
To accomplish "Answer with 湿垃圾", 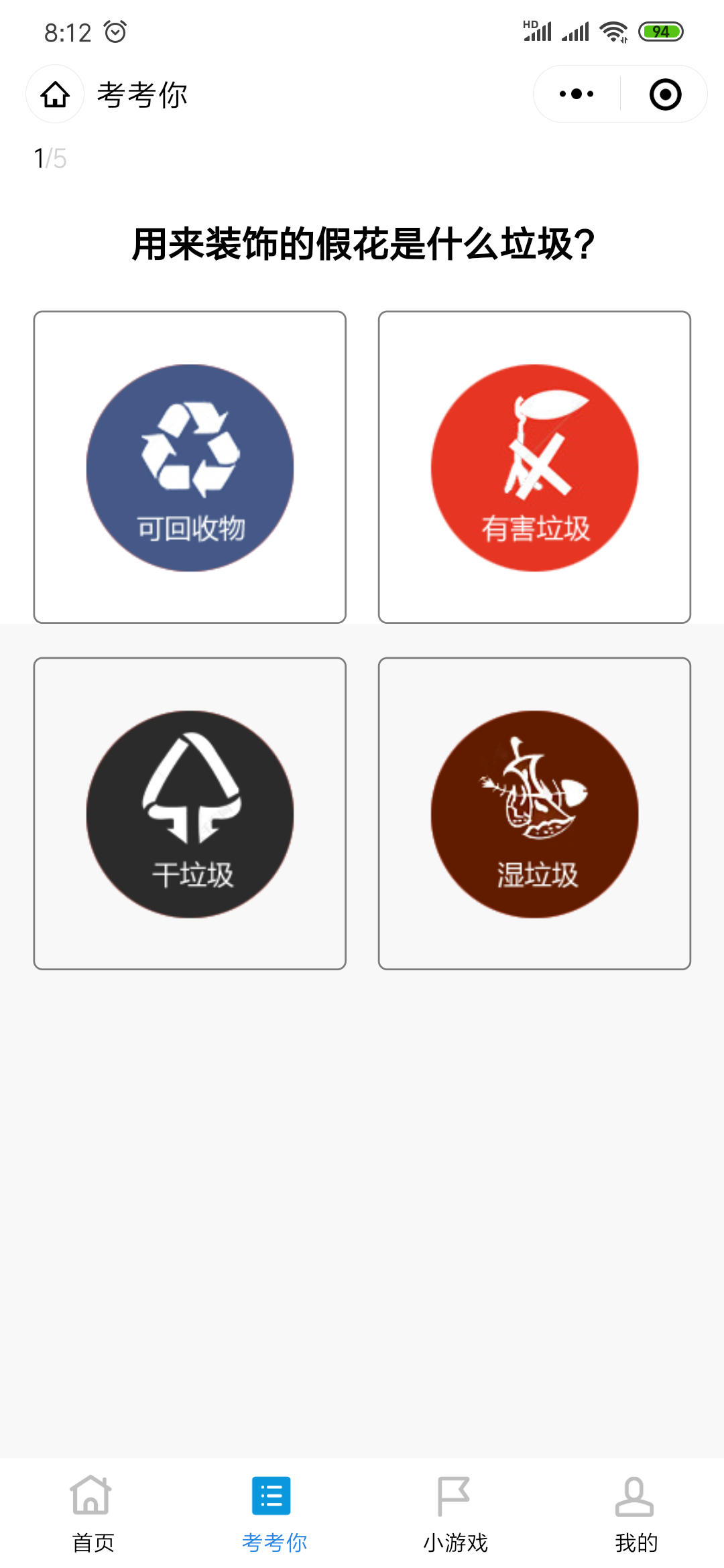I will [534, 813].
